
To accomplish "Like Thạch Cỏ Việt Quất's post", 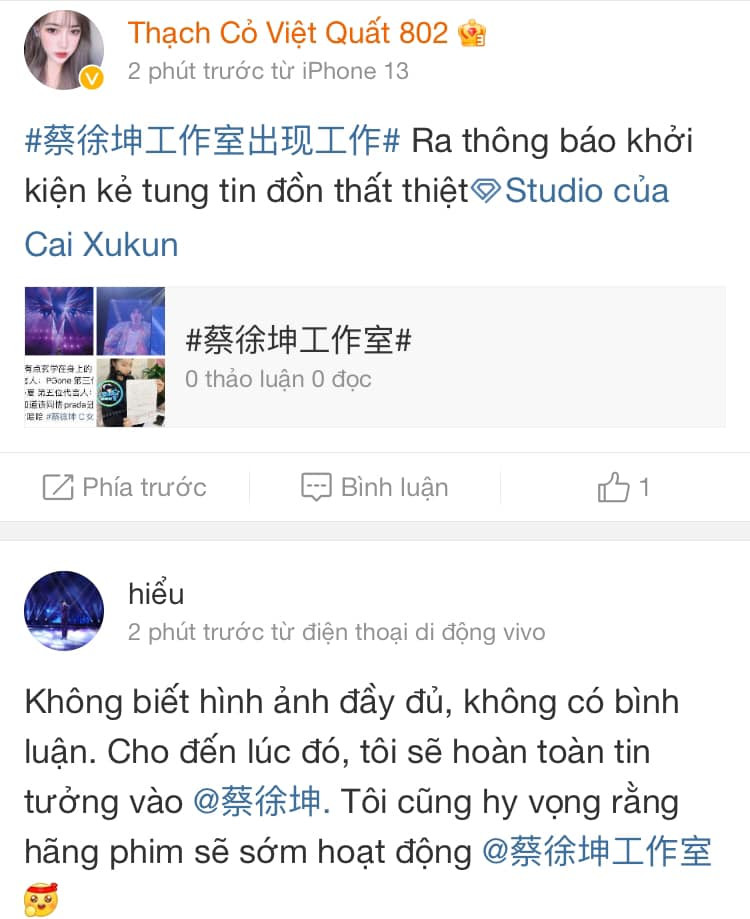I will pos(624,487).
